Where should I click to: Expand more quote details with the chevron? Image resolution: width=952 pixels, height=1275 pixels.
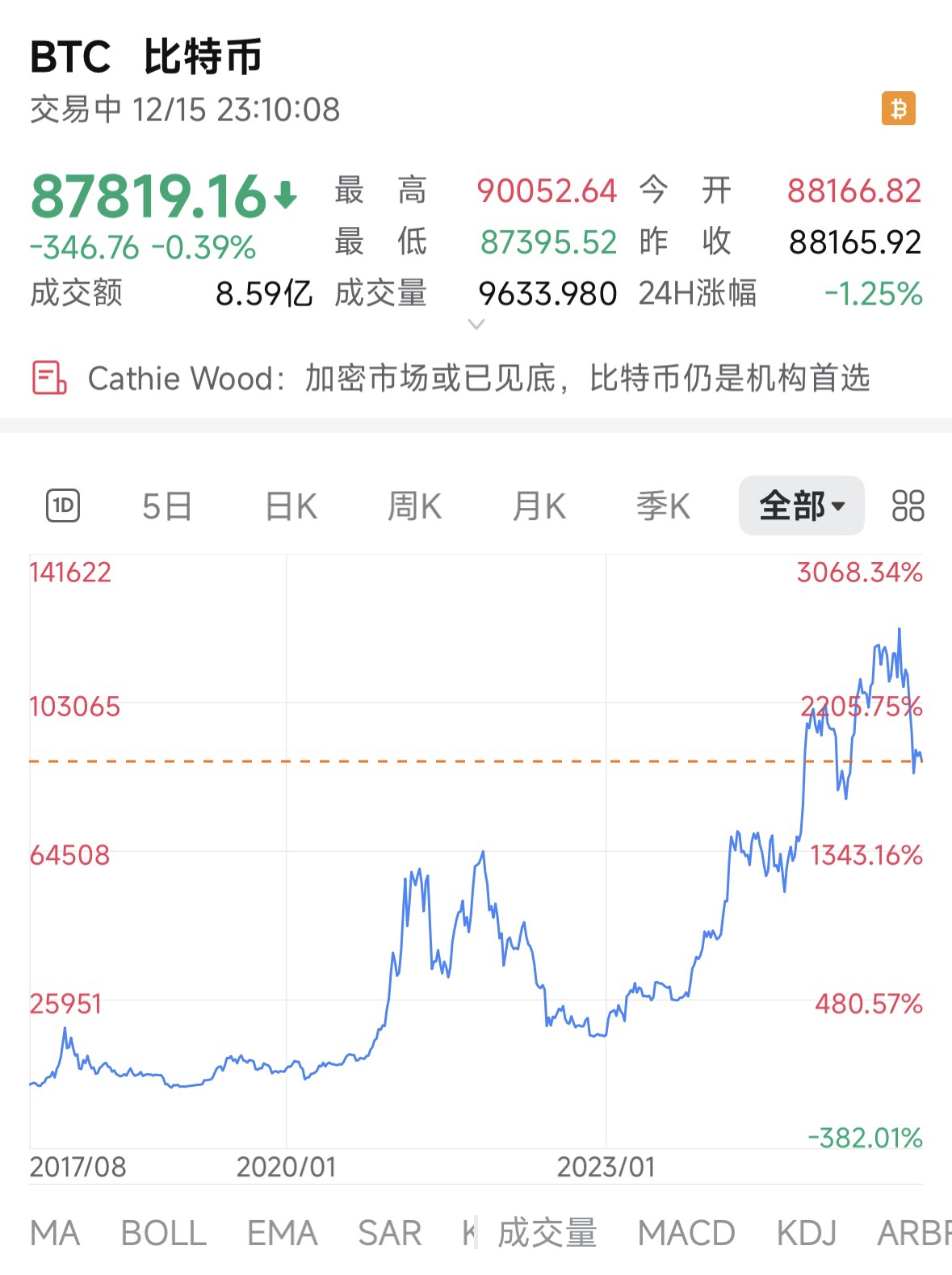[476, 325]
